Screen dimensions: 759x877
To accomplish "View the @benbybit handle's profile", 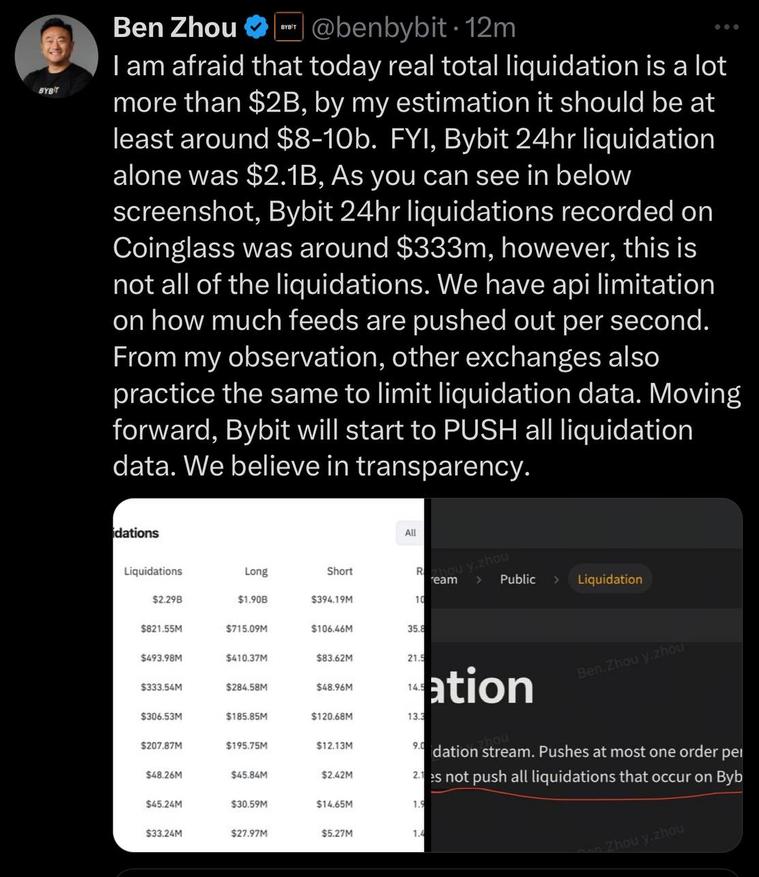I will tap(380, 29).
